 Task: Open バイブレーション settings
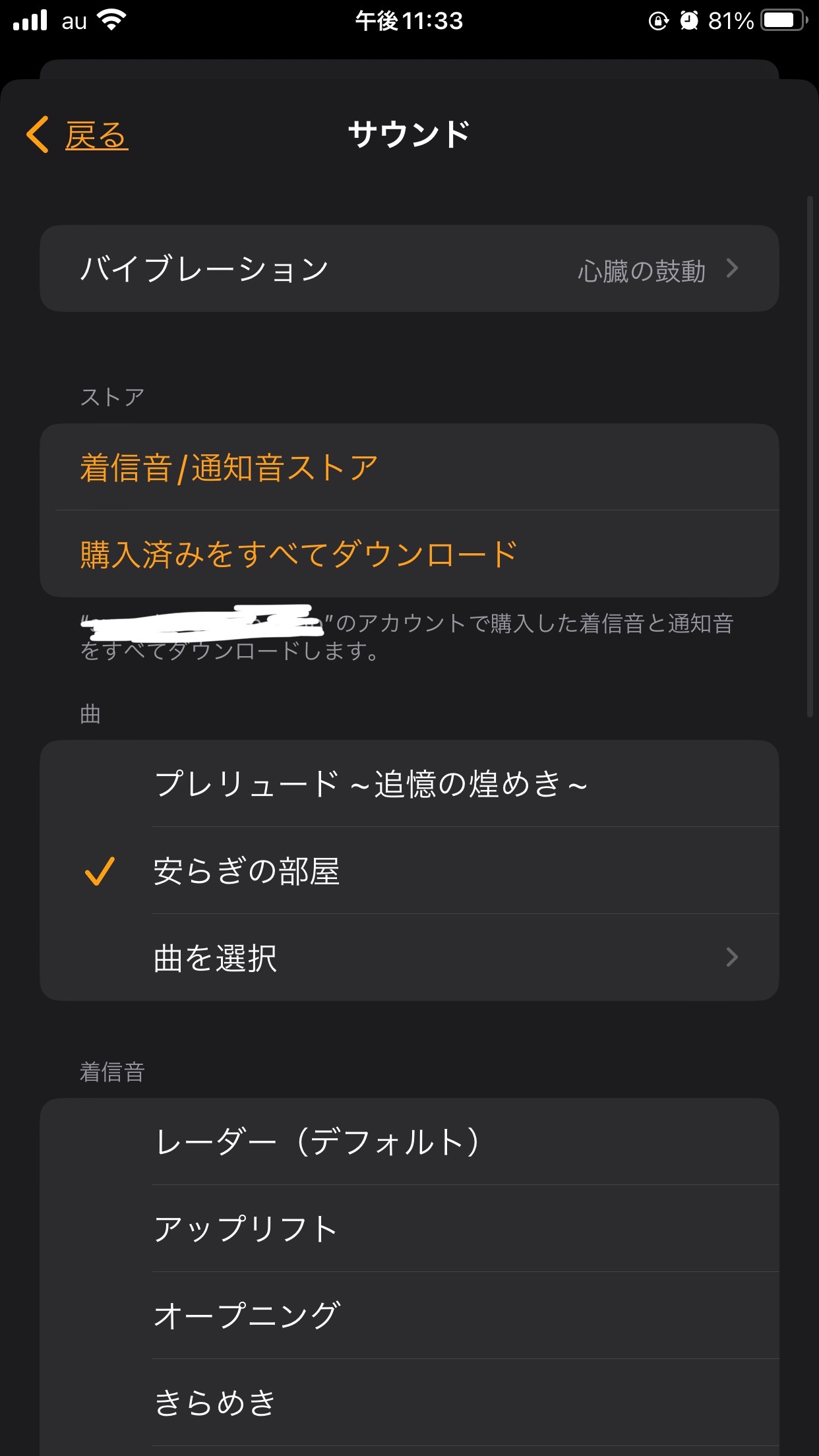[x=409, y=269]
